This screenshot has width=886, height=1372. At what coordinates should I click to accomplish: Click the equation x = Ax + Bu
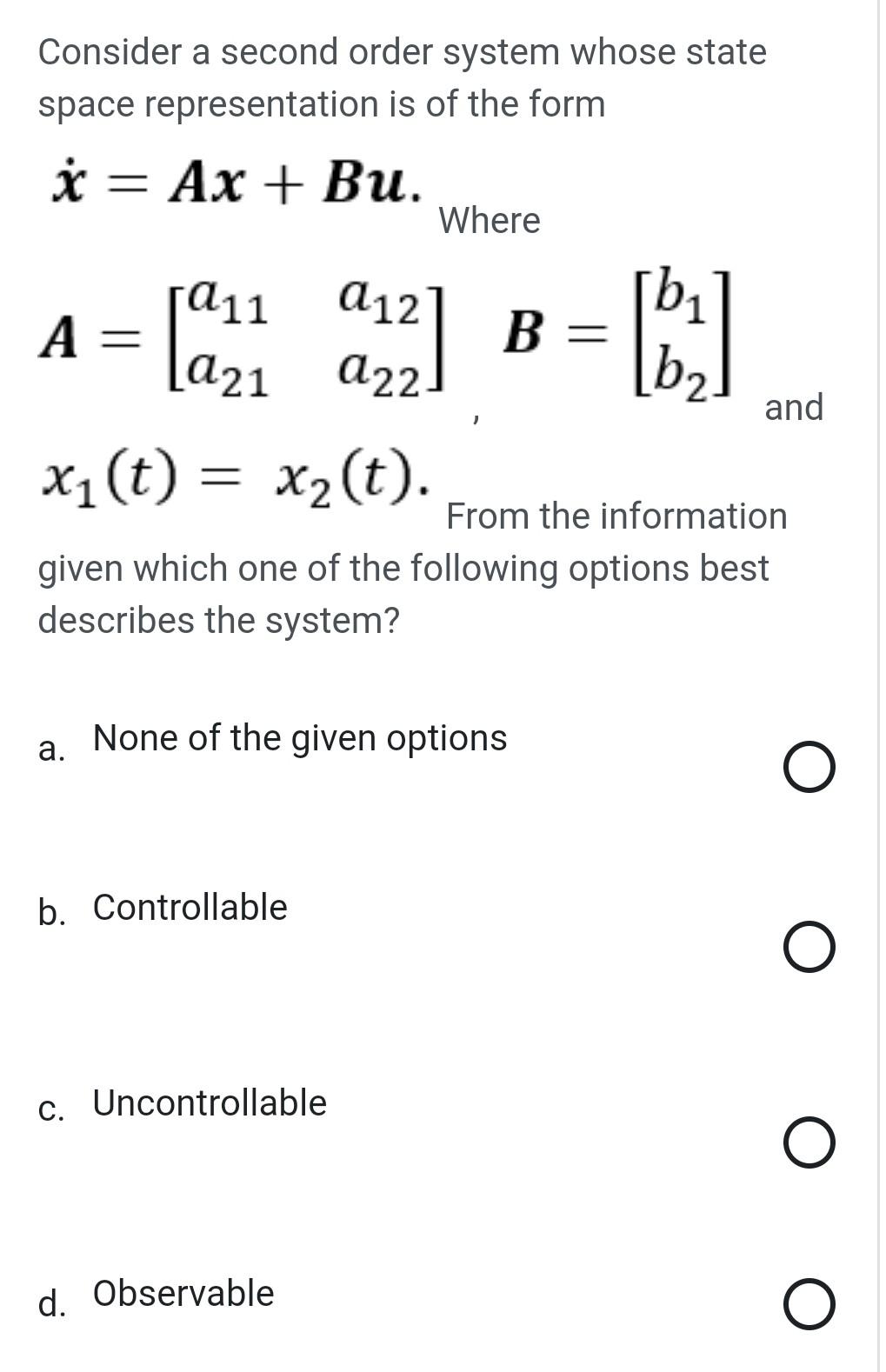click(x=235, y=181)
